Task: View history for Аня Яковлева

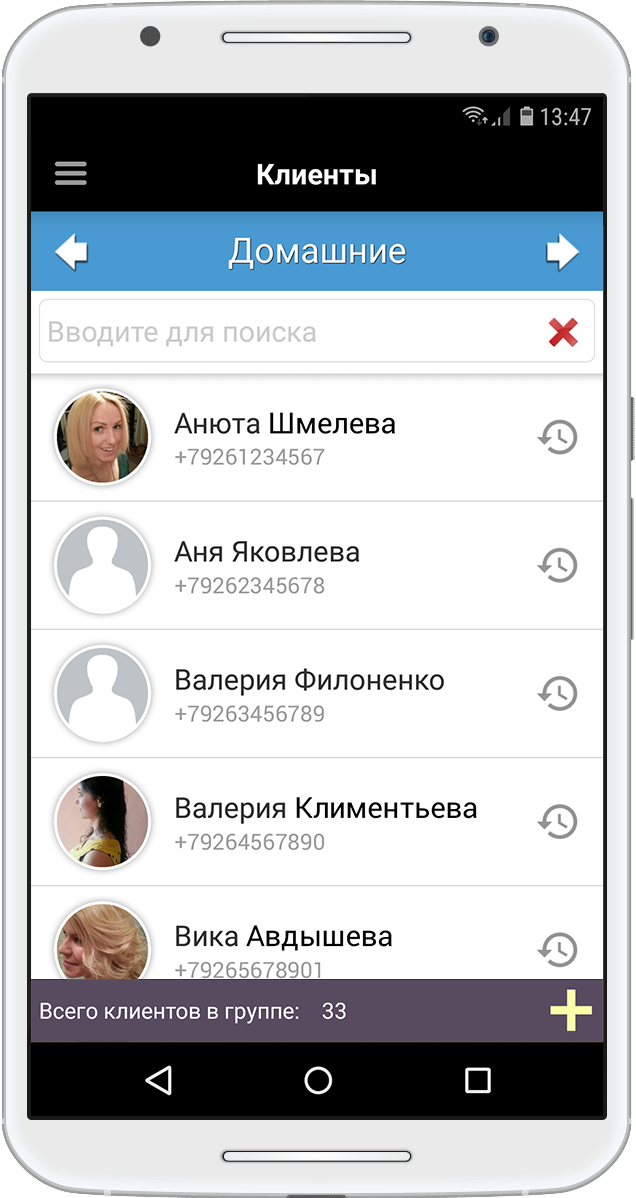Action: pos(558,565)
